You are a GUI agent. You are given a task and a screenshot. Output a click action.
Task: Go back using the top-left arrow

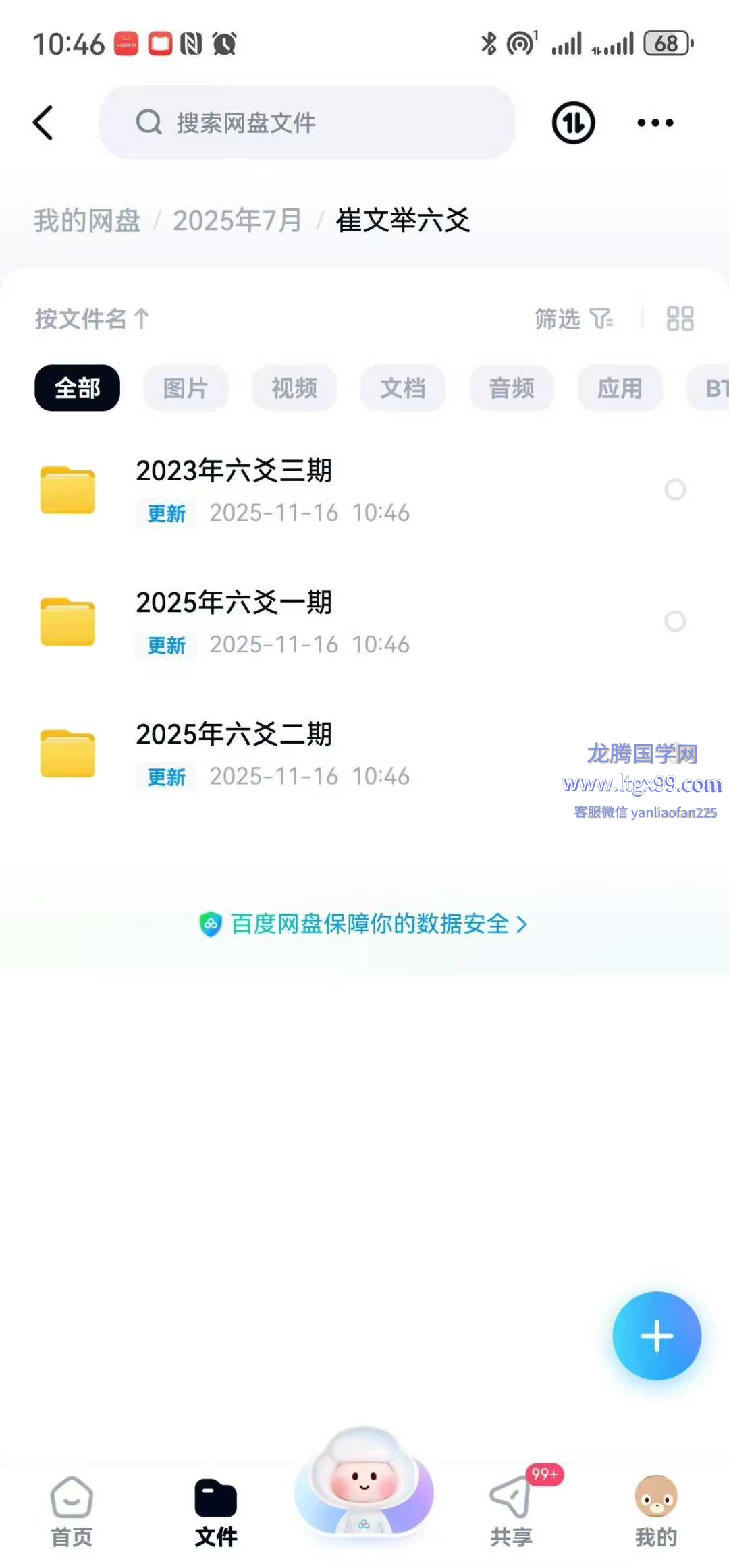43,123
